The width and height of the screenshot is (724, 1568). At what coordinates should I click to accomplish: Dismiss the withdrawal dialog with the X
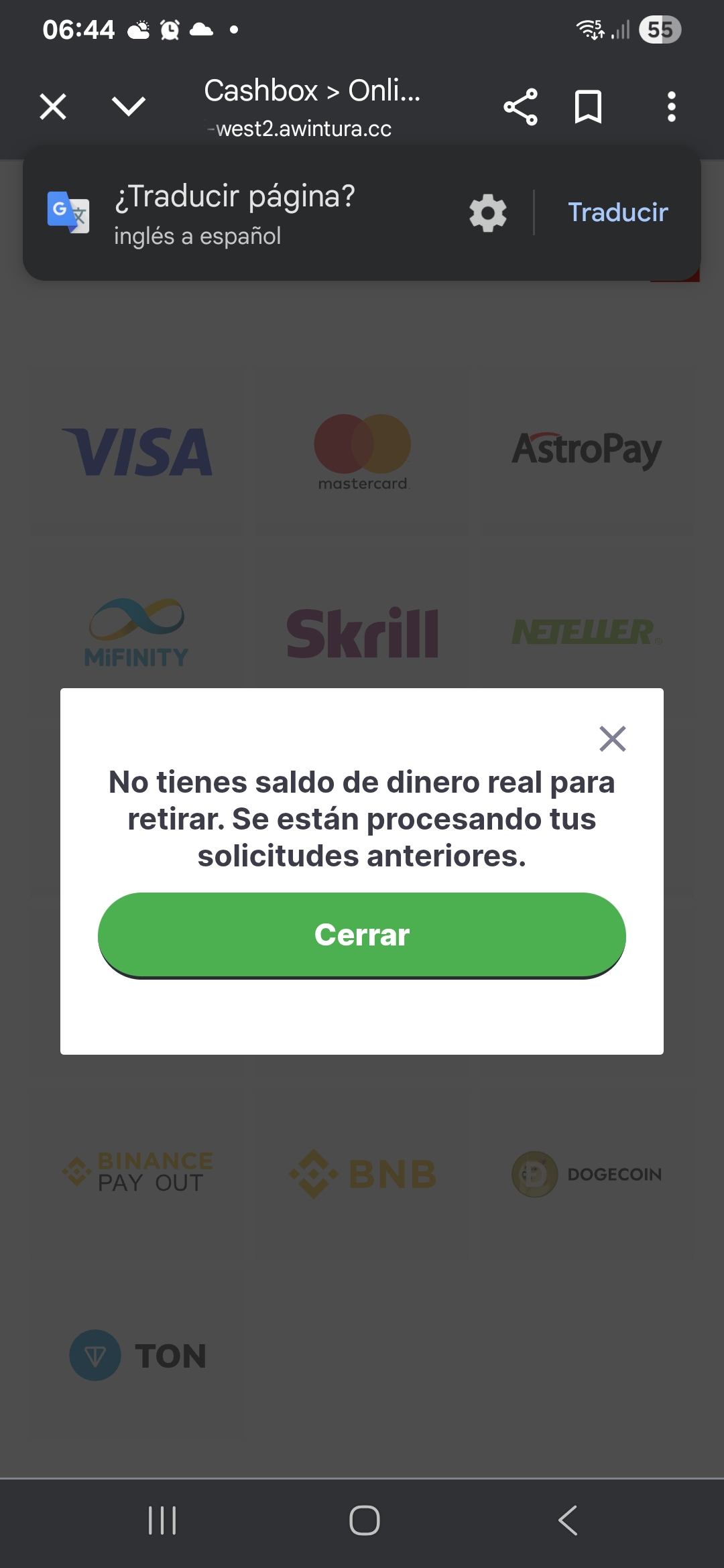[612, 739]
